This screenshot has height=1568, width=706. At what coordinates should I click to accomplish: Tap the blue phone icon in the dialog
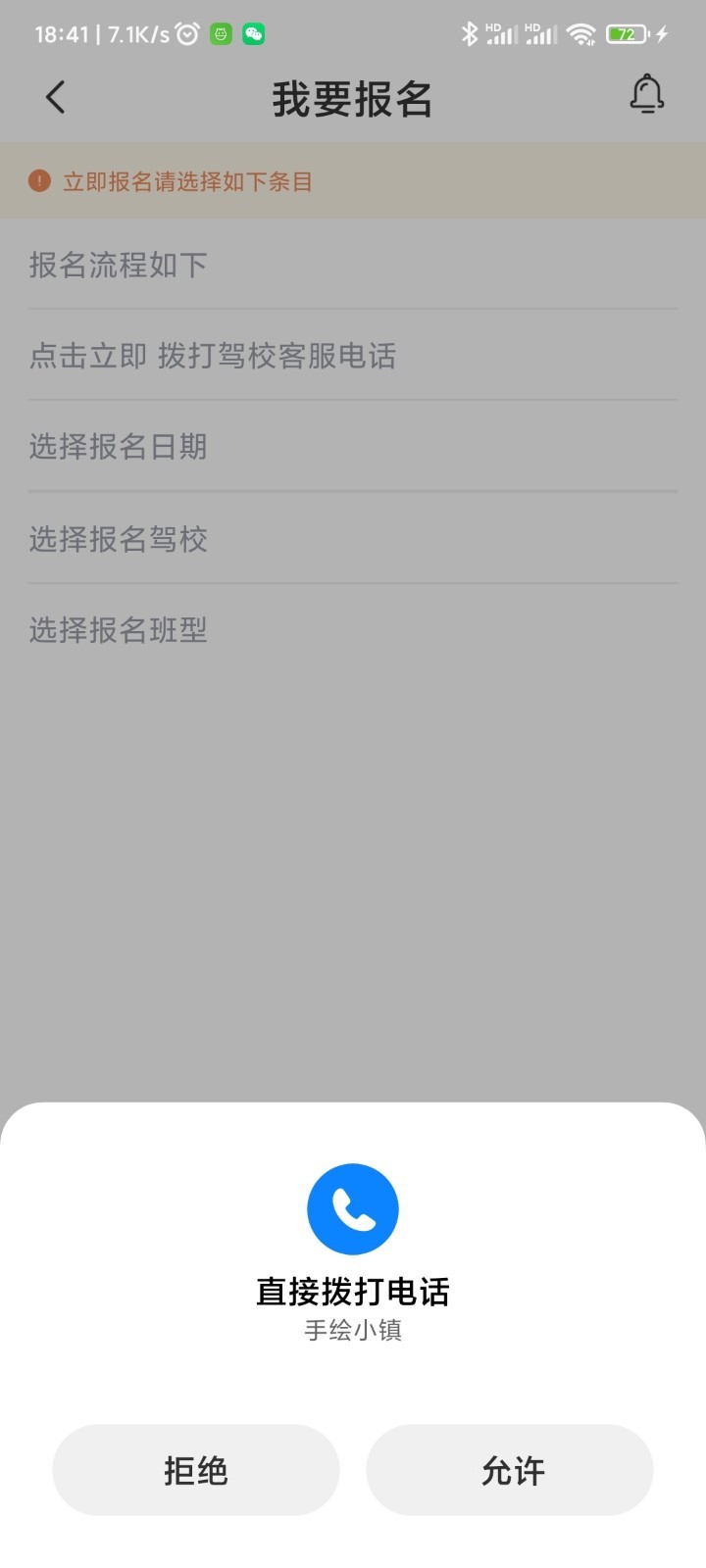(x=353, y=1208)
